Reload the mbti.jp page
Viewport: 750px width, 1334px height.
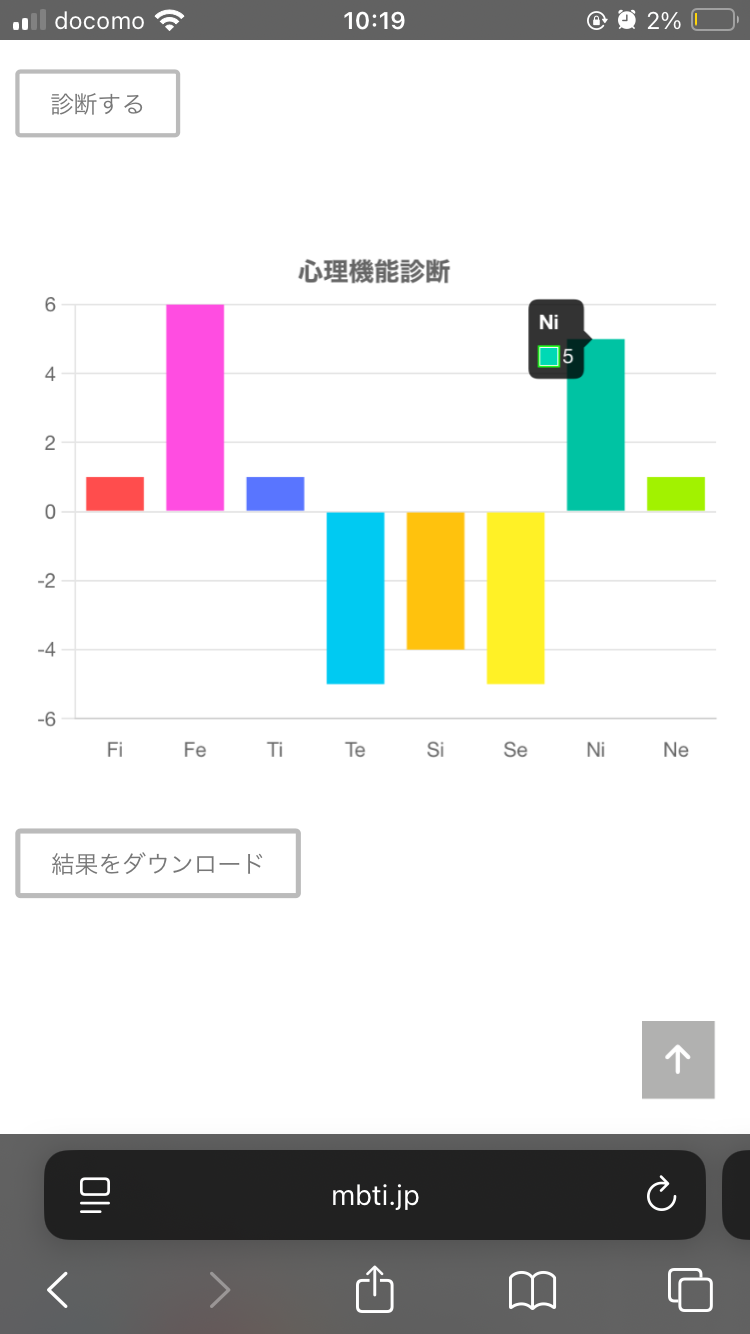(x=661, y=1195)
